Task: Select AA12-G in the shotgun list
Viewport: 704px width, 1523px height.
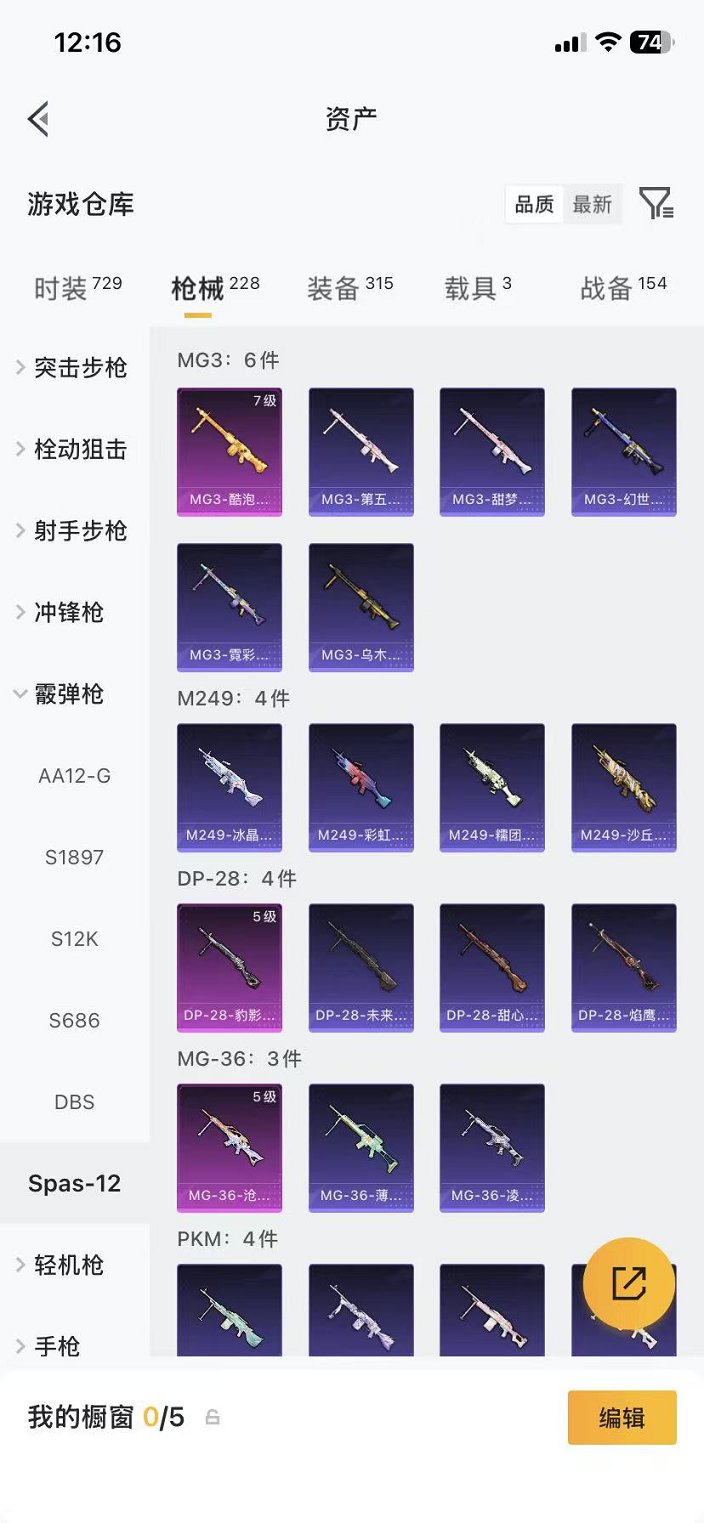Action: point(75,776)
